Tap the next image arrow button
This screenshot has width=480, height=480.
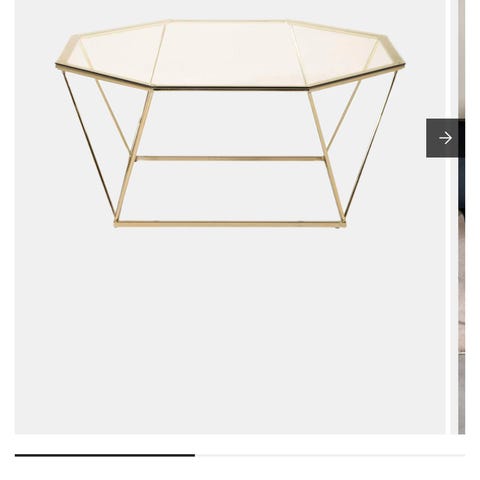445,138
